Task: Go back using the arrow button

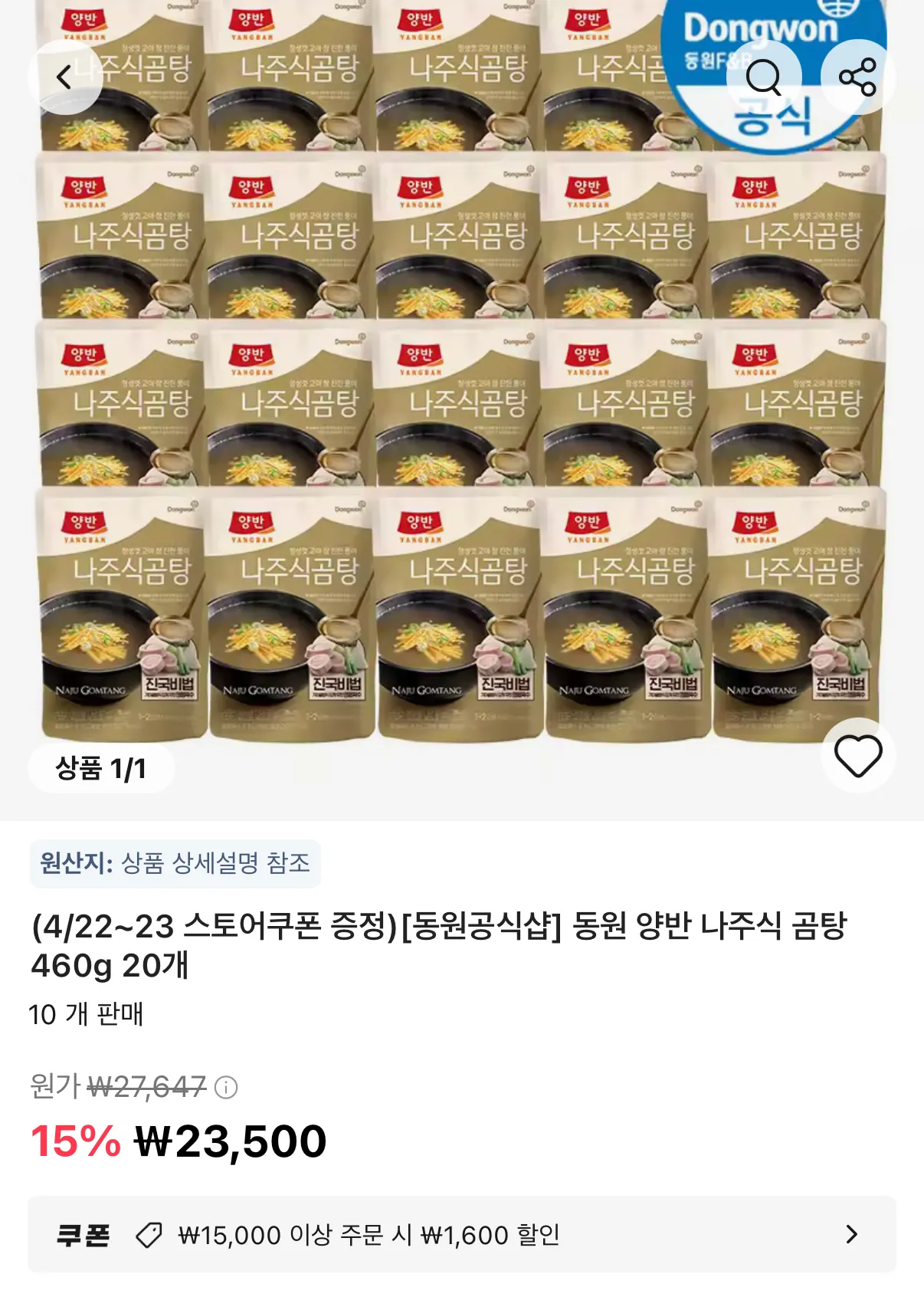Action: (x=65, y=77)
